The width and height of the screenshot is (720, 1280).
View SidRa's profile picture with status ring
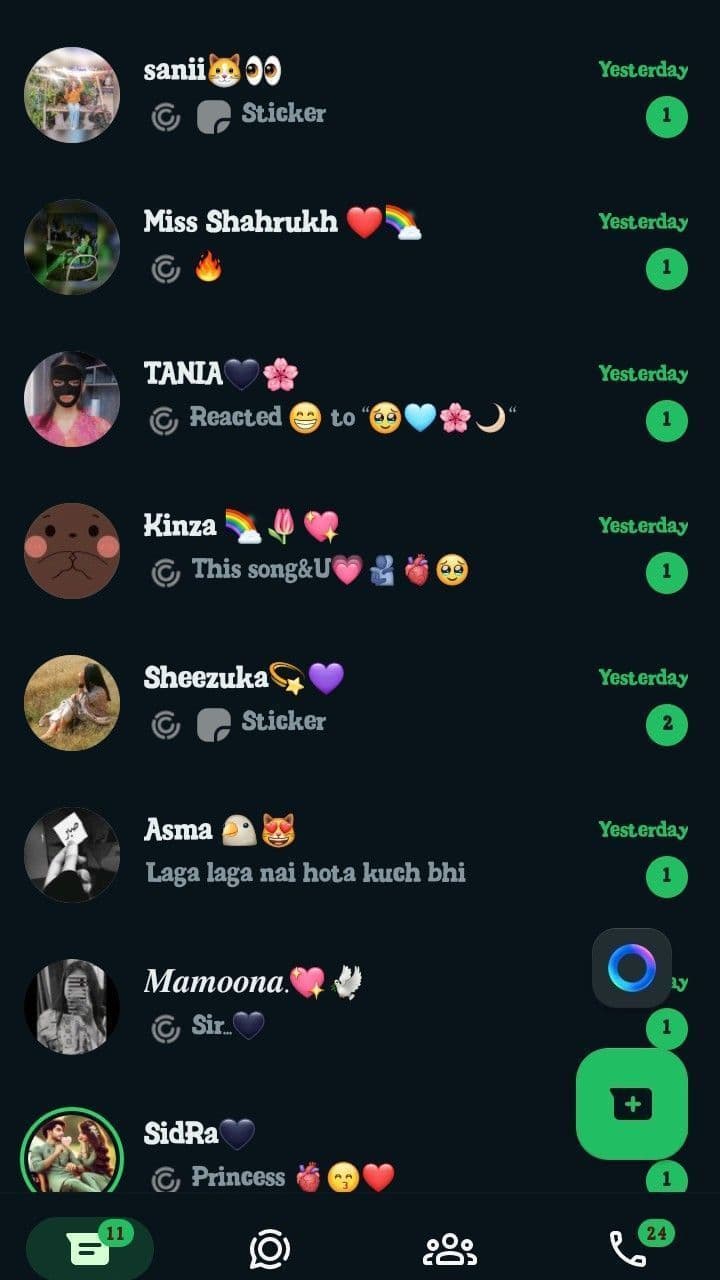click(x=72, y=1152)
